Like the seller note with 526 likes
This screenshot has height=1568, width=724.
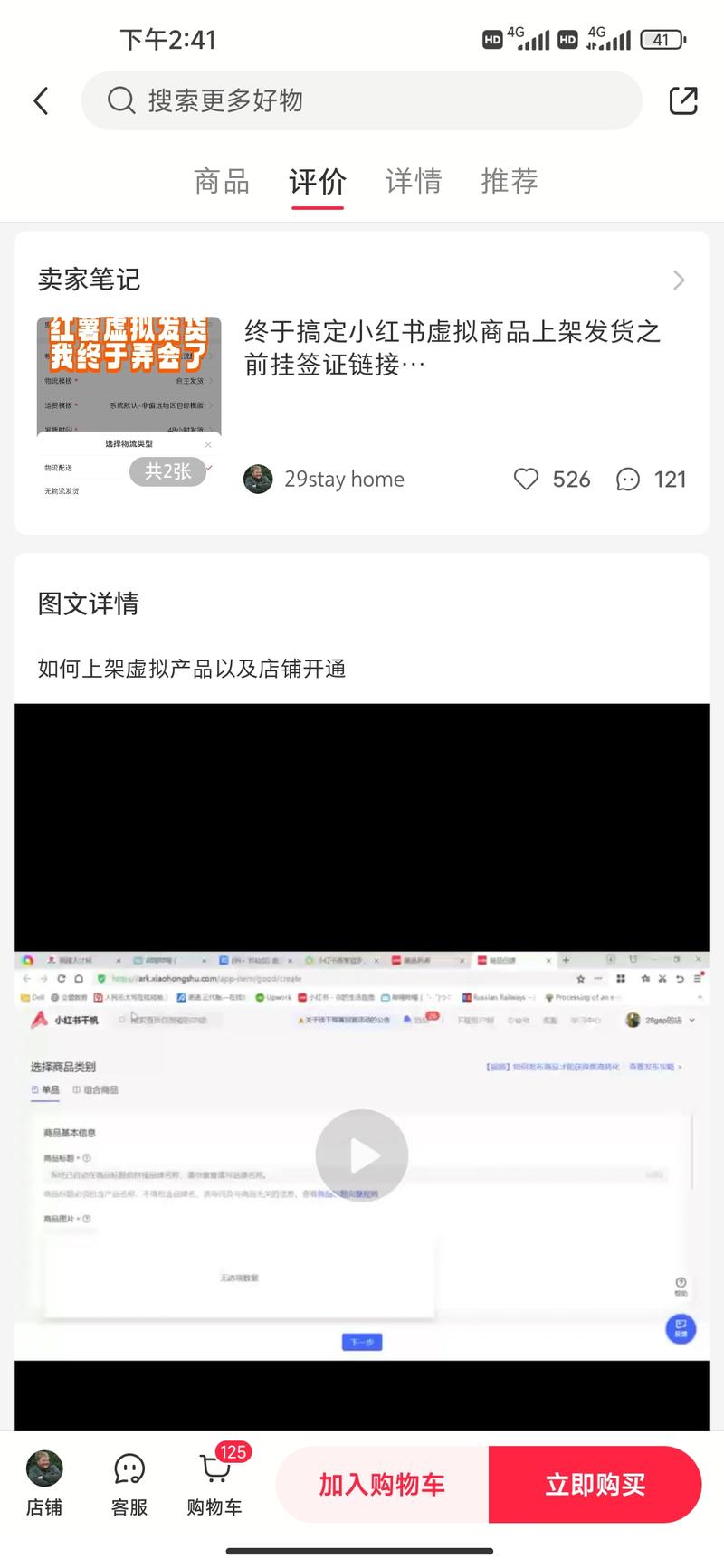526,479
